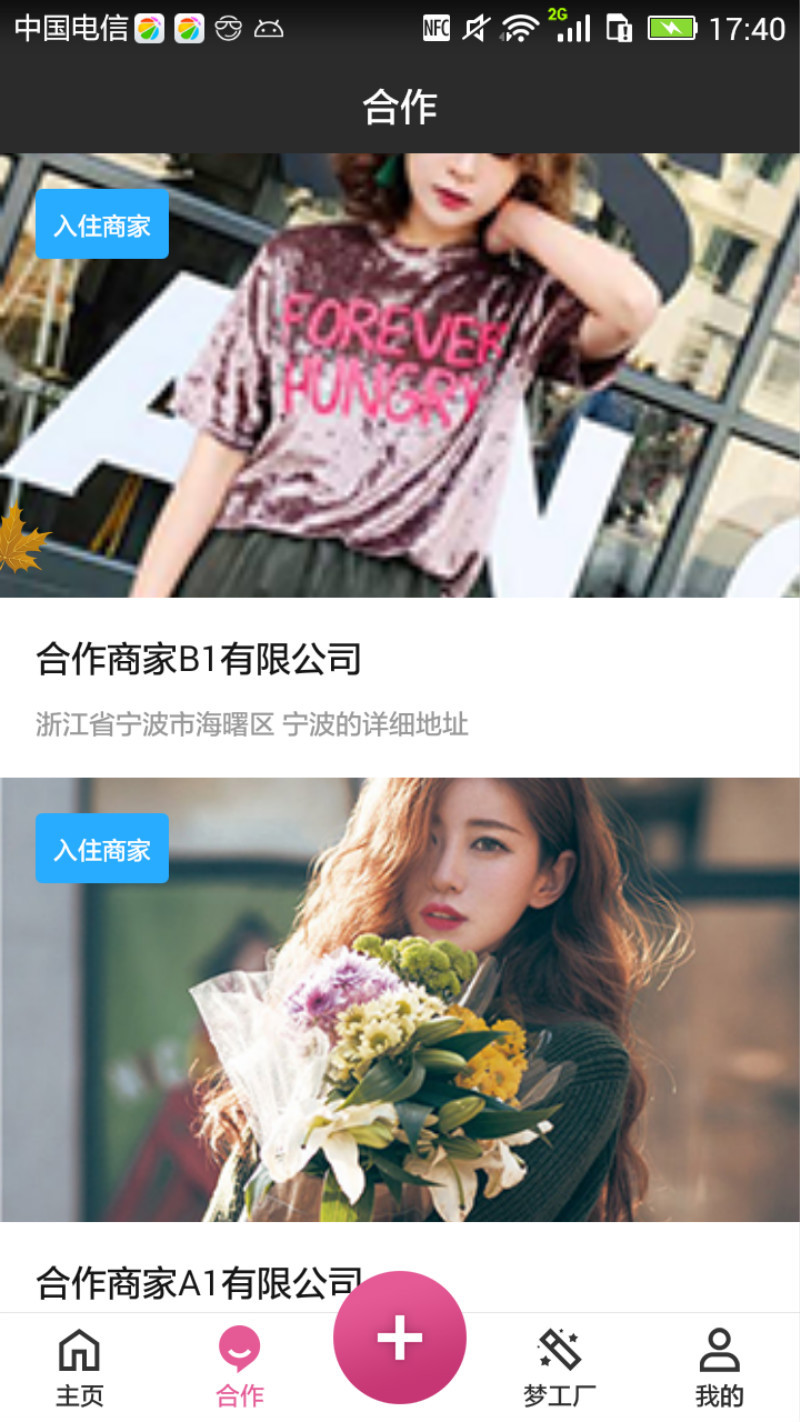Open the 我的 profile tab
Image resolution: width=800 pixels, height=1422 pixels.
[719, 1368]
